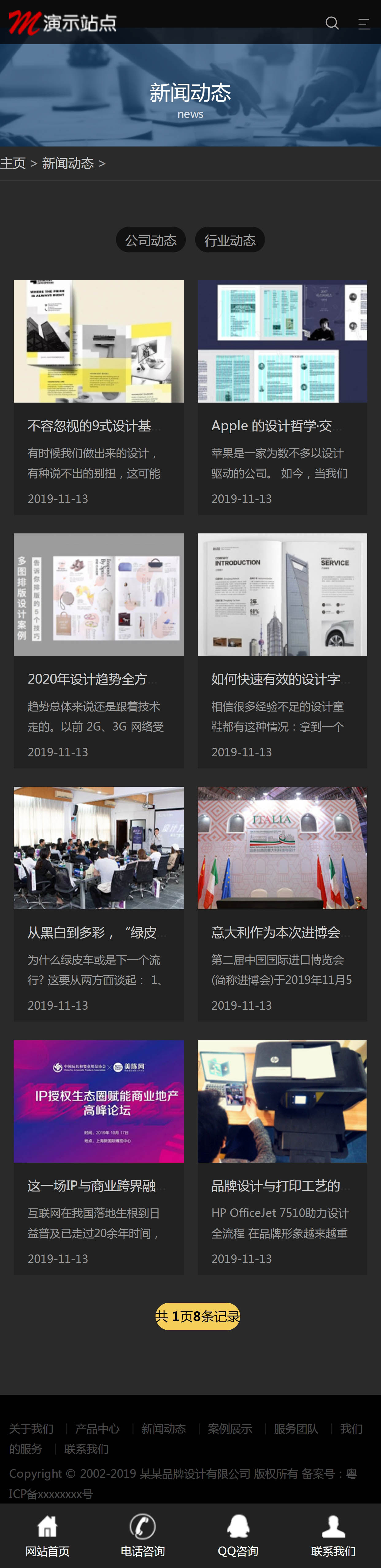
Task: Select the 行业动态 category chip
Action: coord(230,240)
